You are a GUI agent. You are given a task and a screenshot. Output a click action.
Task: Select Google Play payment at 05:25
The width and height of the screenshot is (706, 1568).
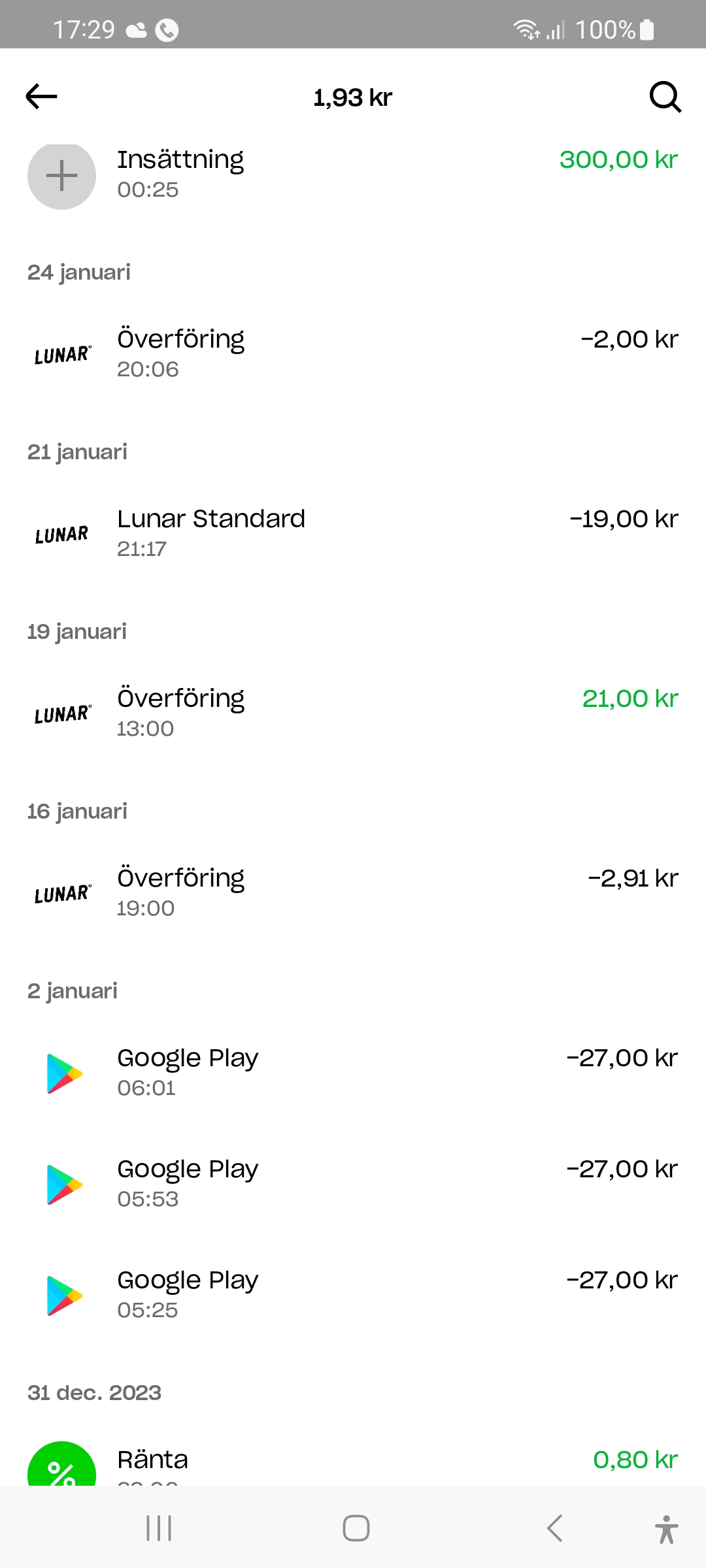(x=353, y=1295)
